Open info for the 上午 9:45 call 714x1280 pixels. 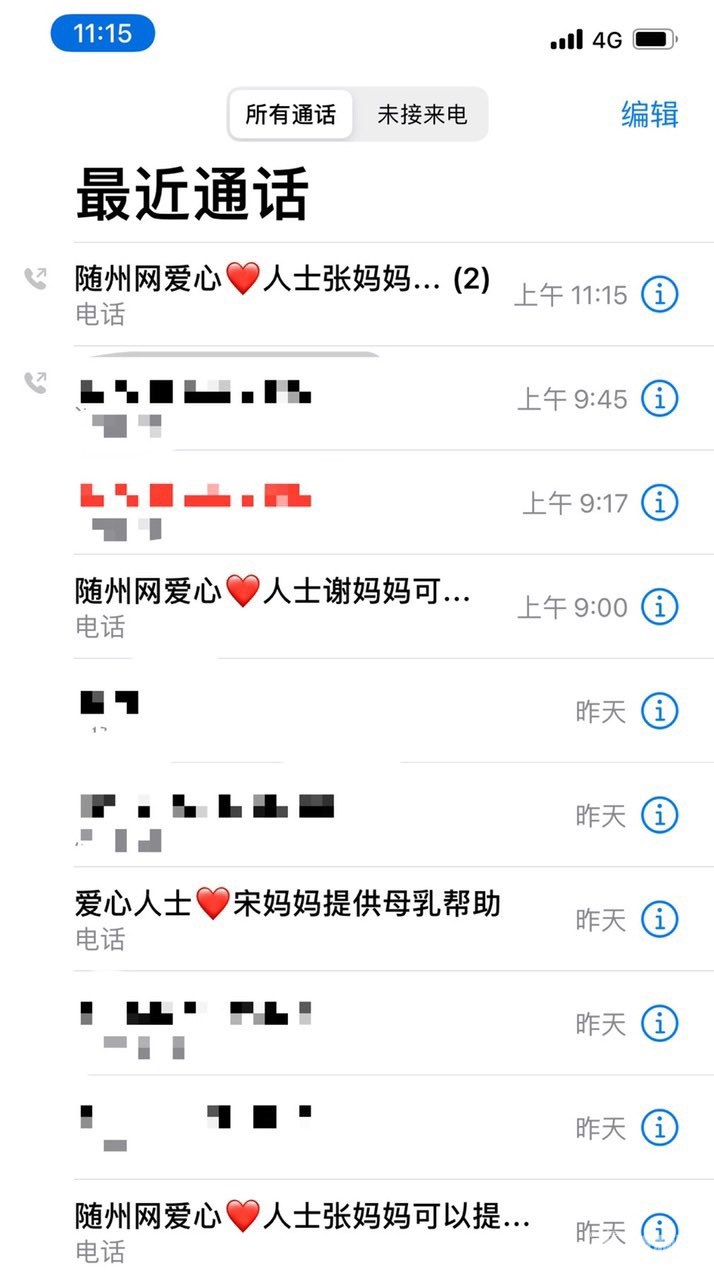coord(659,398)
